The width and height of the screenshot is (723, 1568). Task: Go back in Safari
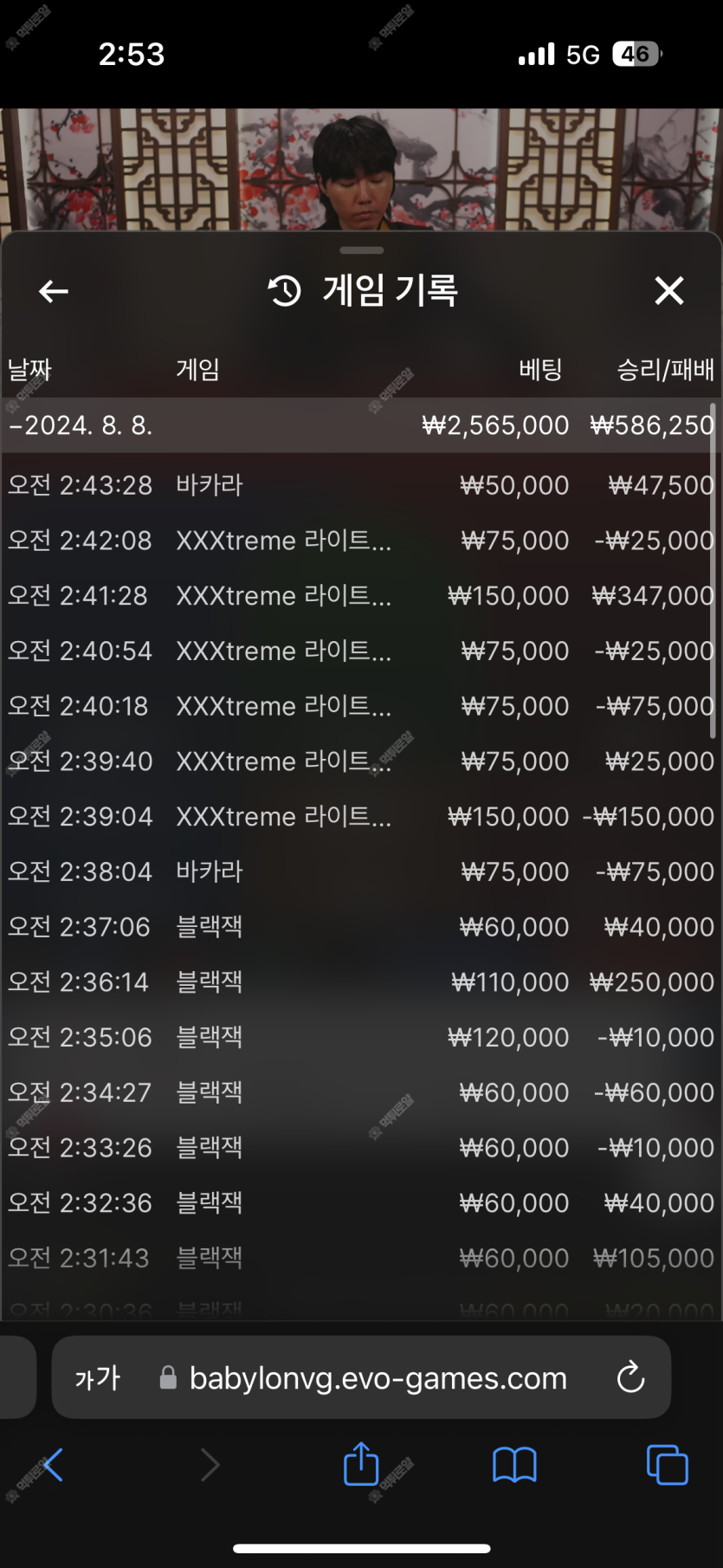[x=53, y=1465]
